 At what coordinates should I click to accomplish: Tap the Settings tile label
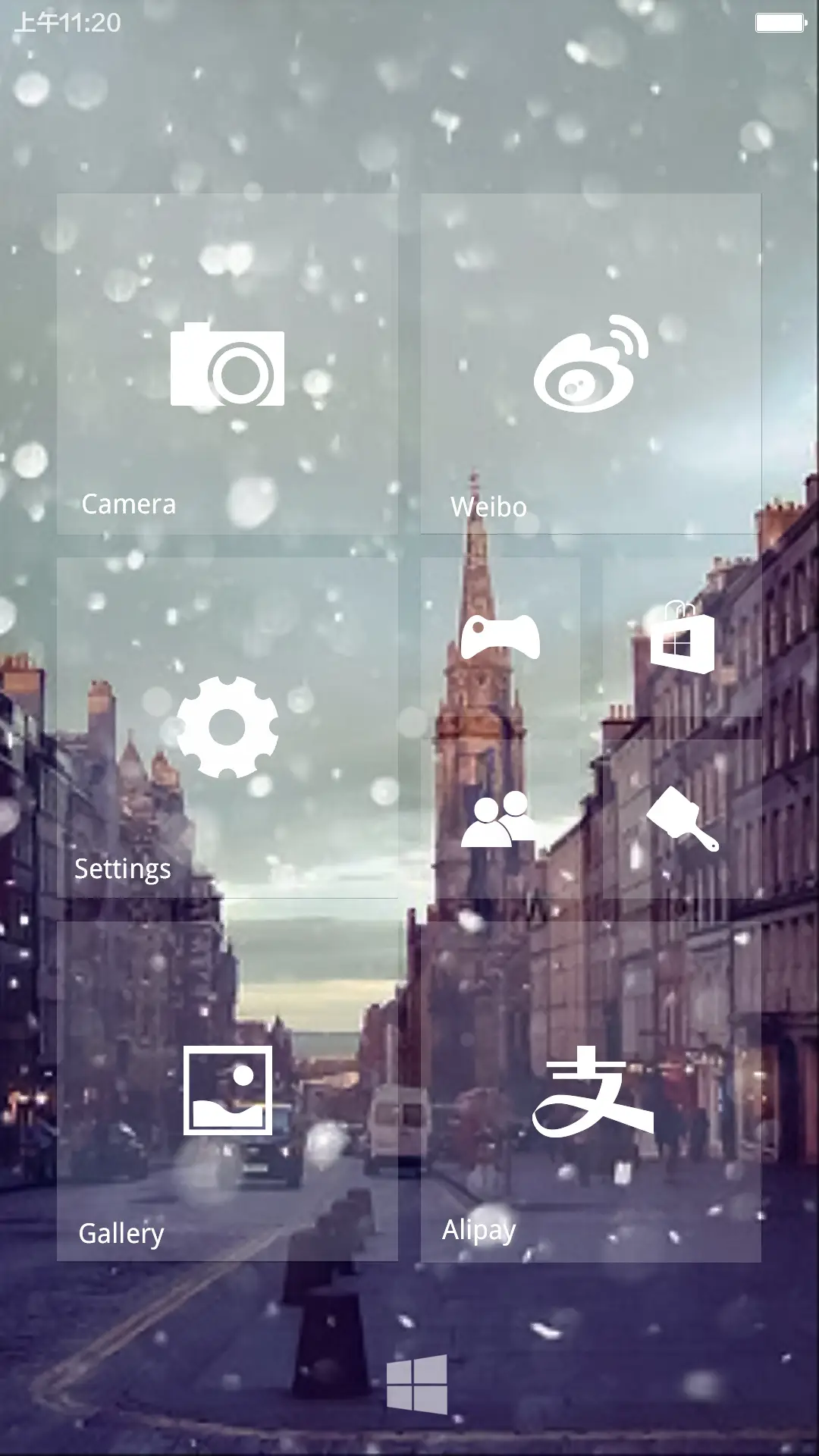(x=124, y=869)
